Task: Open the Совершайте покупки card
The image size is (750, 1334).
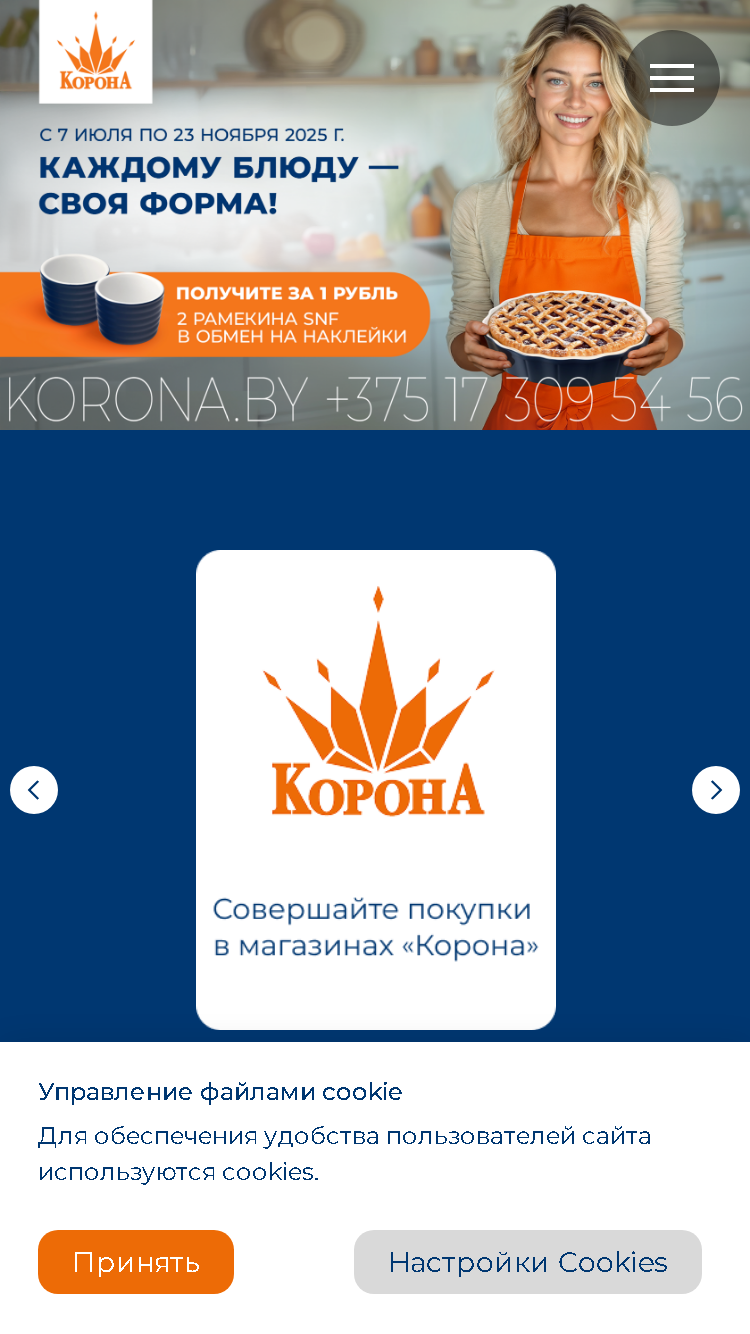Action: click(376, 790)
